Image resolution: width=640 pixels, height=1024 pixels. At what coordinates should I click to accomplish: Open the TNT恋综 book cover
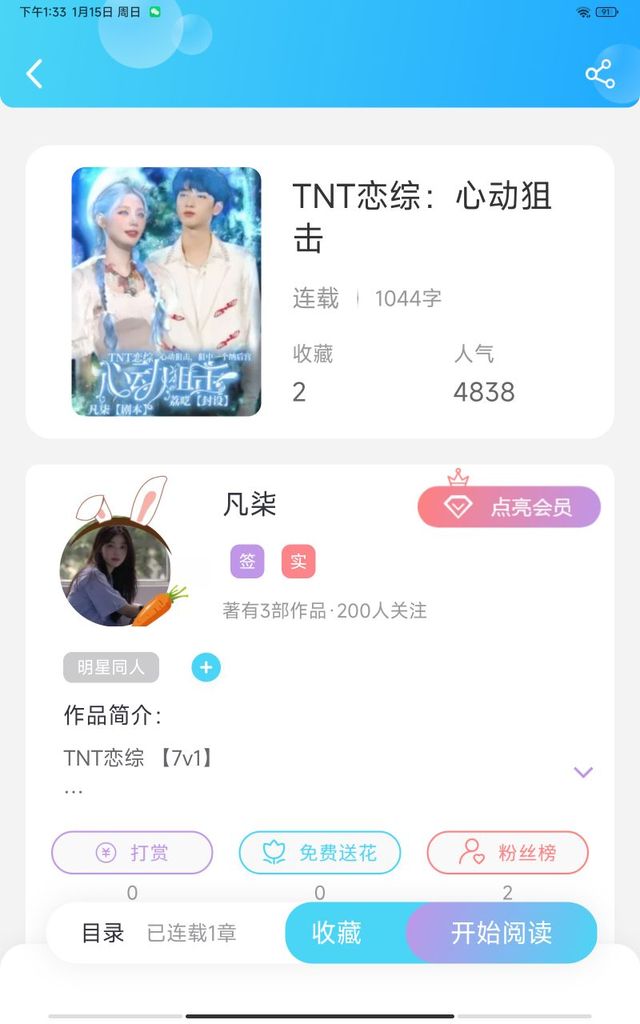166,291
